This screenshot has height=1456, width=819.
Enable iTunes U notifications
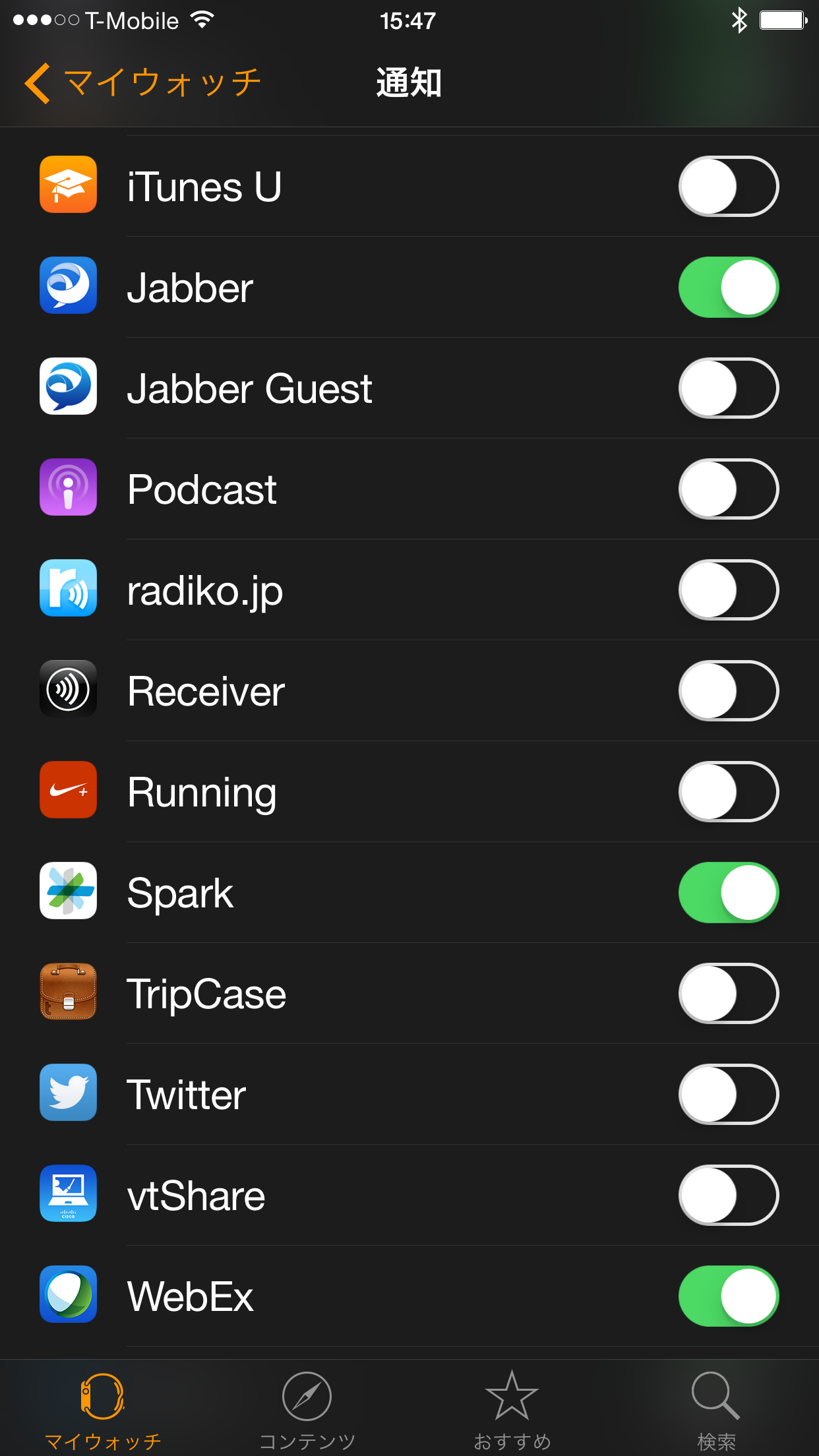[728, 187]
